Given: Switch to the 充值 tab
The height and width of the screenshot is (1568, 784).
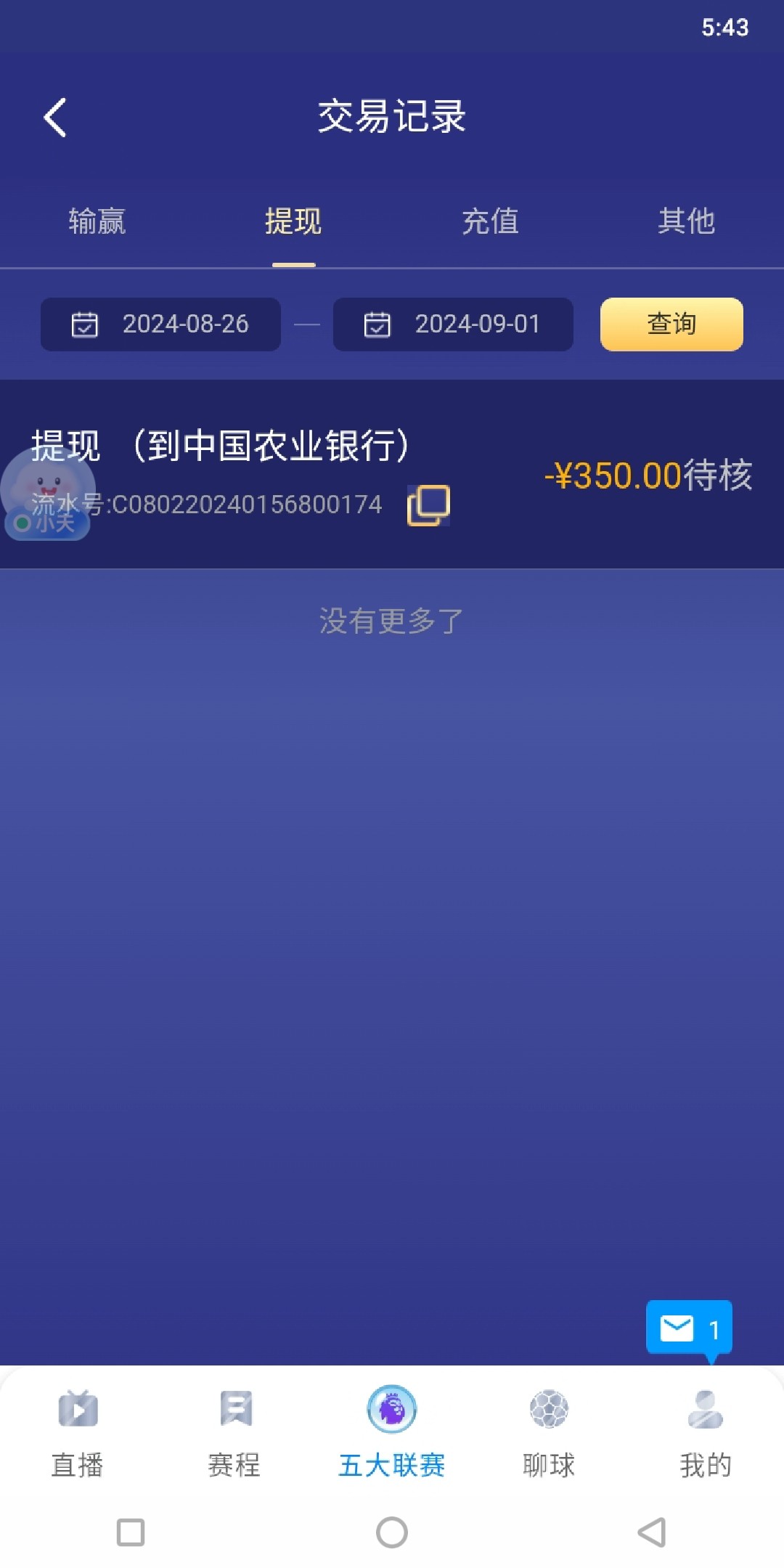Looking at the screenshot, I should 490,221.
